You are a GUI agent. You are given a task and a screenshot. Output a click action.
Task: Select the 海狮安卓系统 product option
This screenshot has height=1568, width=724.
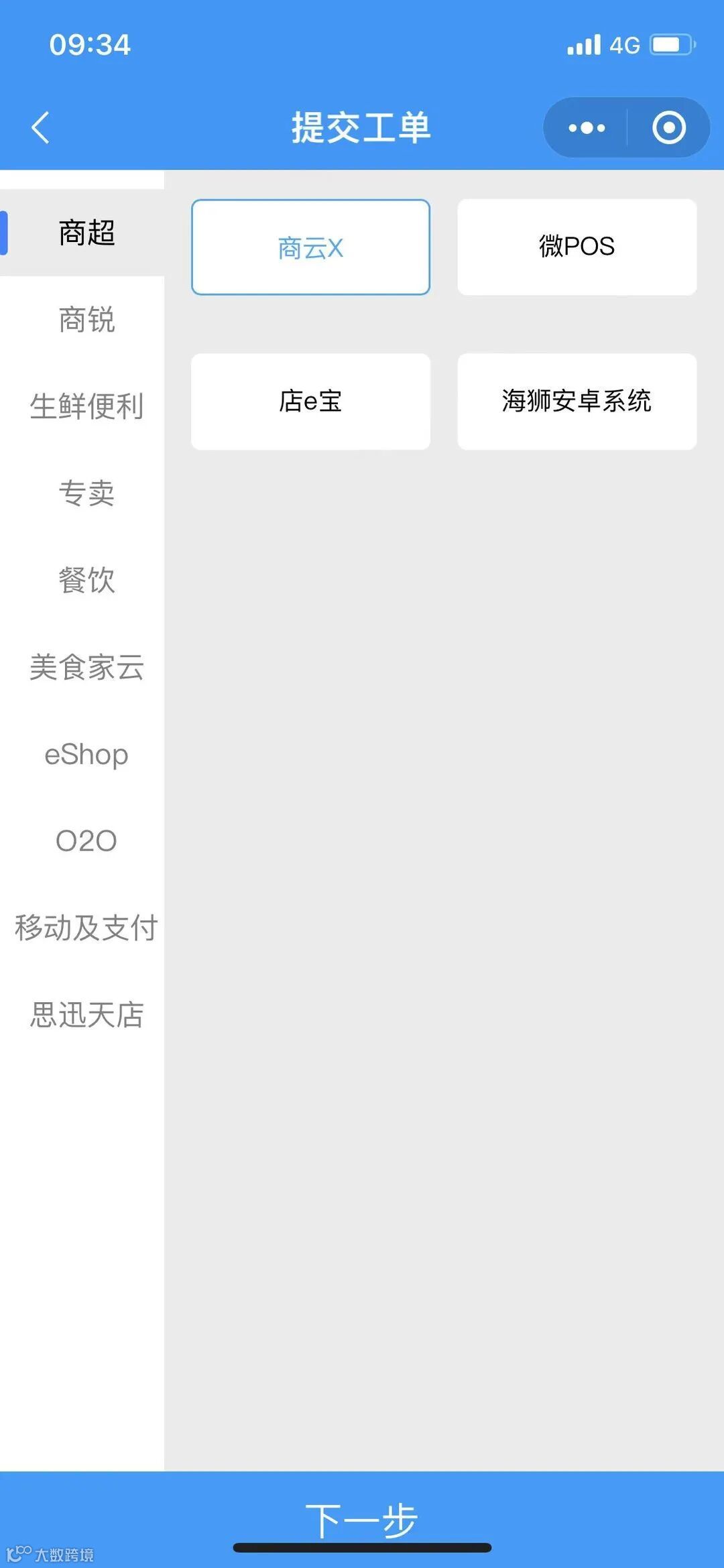pyautogui.click(x=577, y=401)
